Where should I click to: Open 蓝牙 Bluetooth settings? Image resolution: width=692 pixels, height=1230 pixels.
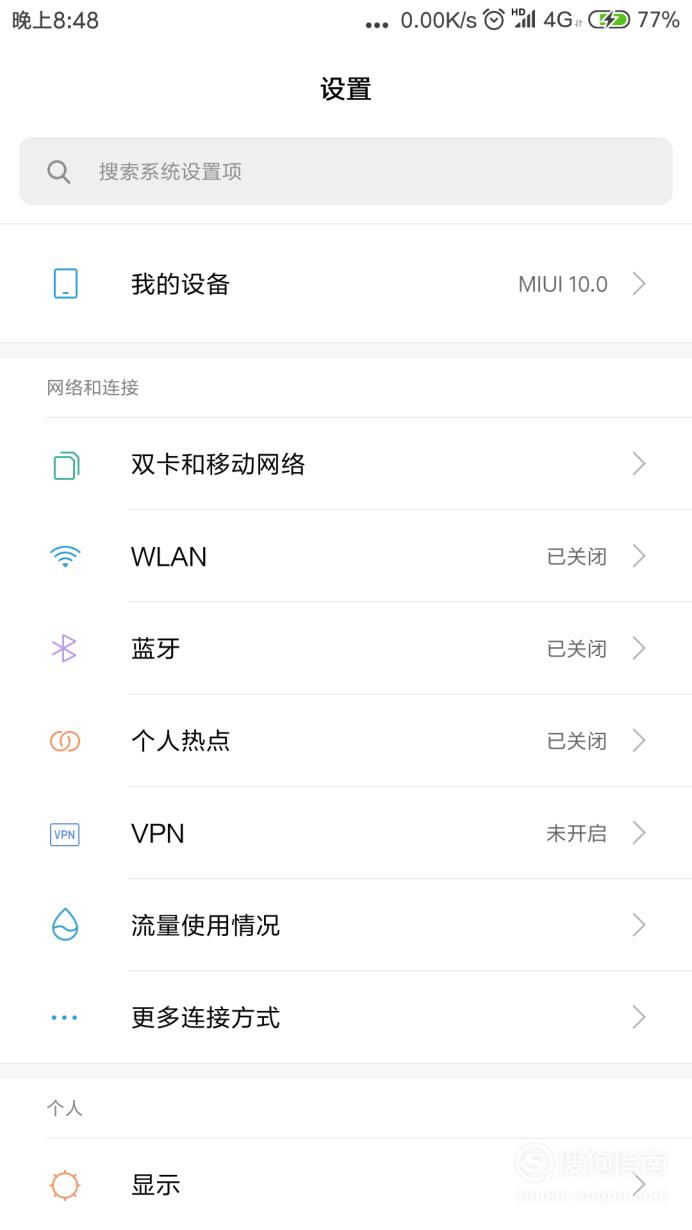346,648
